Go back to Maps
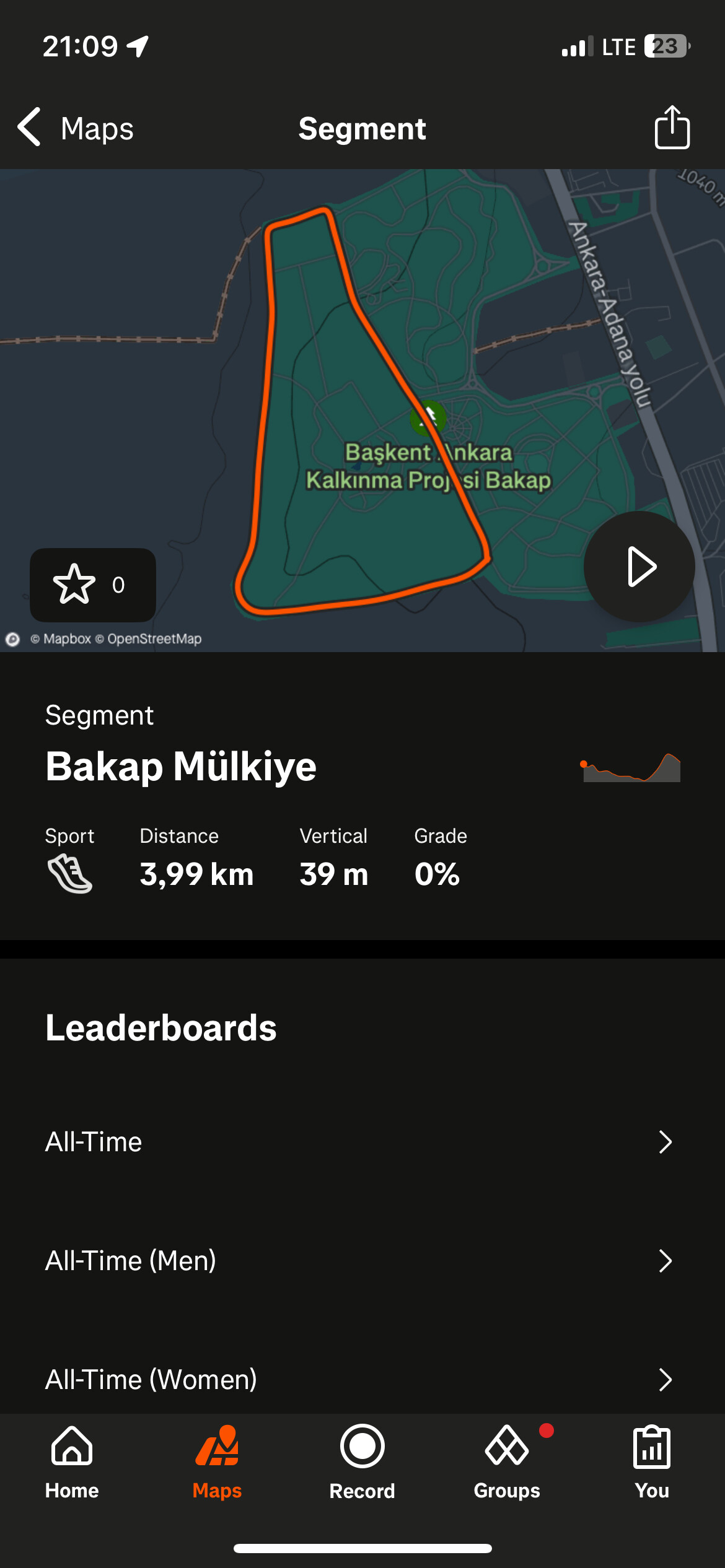Viewport: 725px width, 1568px height. [x=76, y=128]
